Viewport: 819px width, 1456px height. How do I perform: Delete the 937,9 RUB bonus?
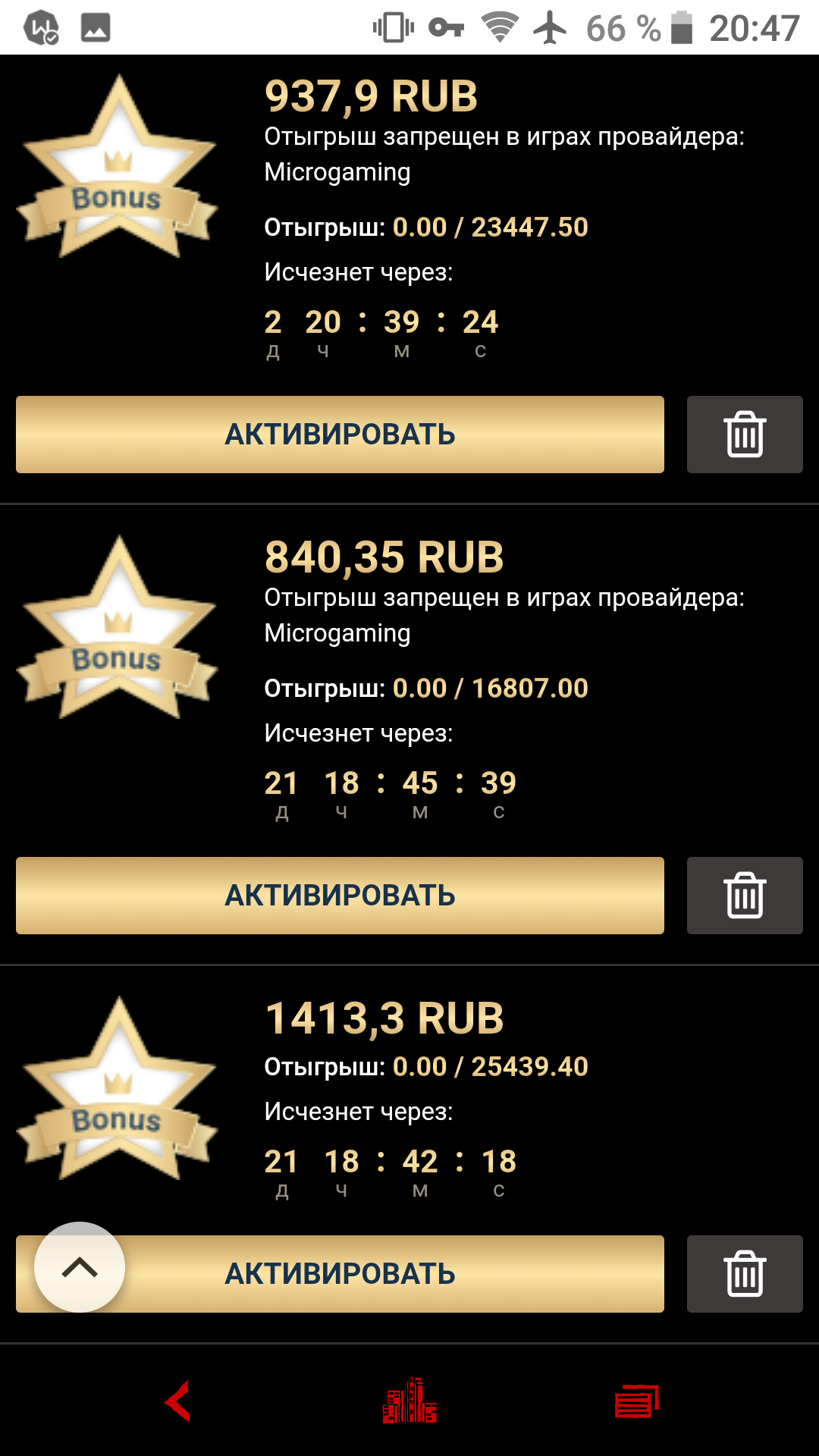pos(745,435)
